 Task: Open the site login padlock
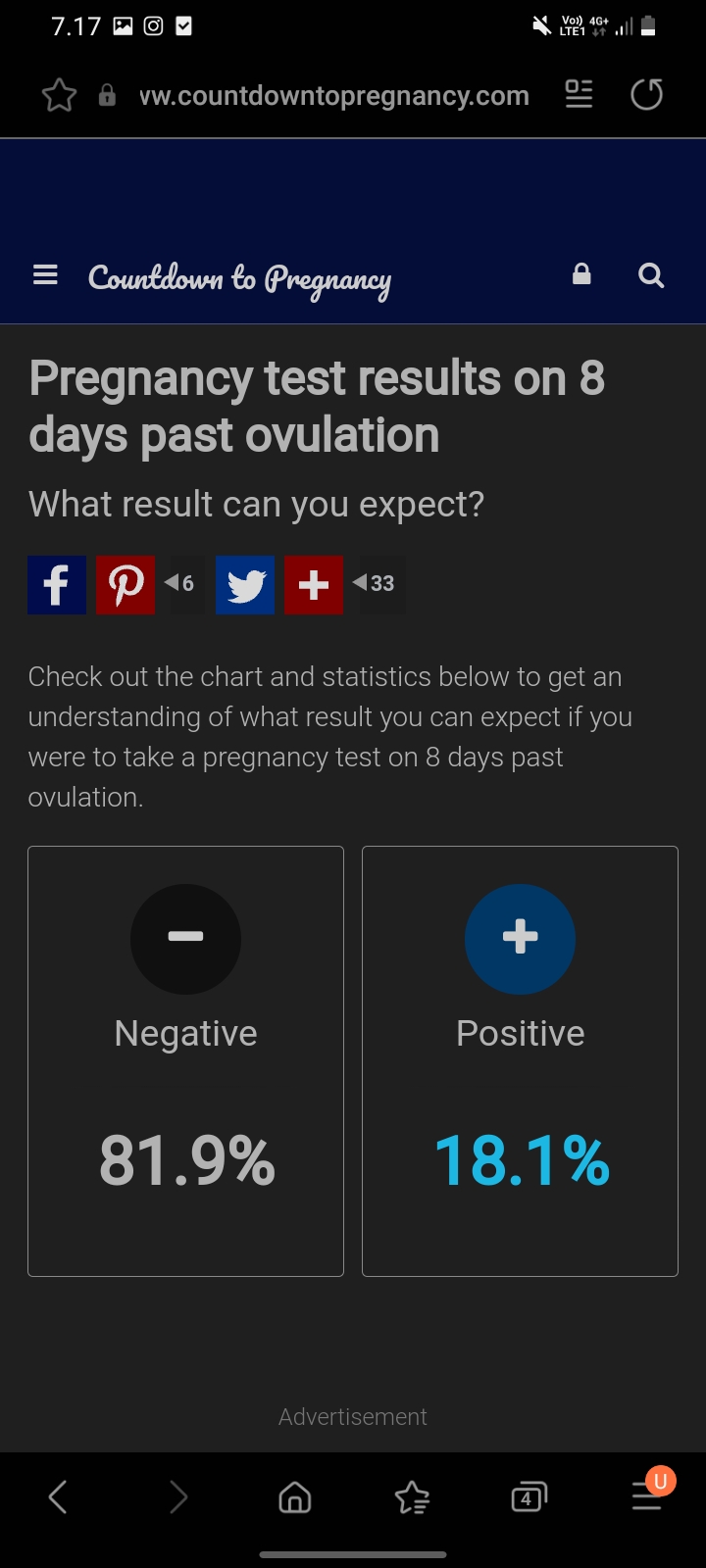point(581,274)
